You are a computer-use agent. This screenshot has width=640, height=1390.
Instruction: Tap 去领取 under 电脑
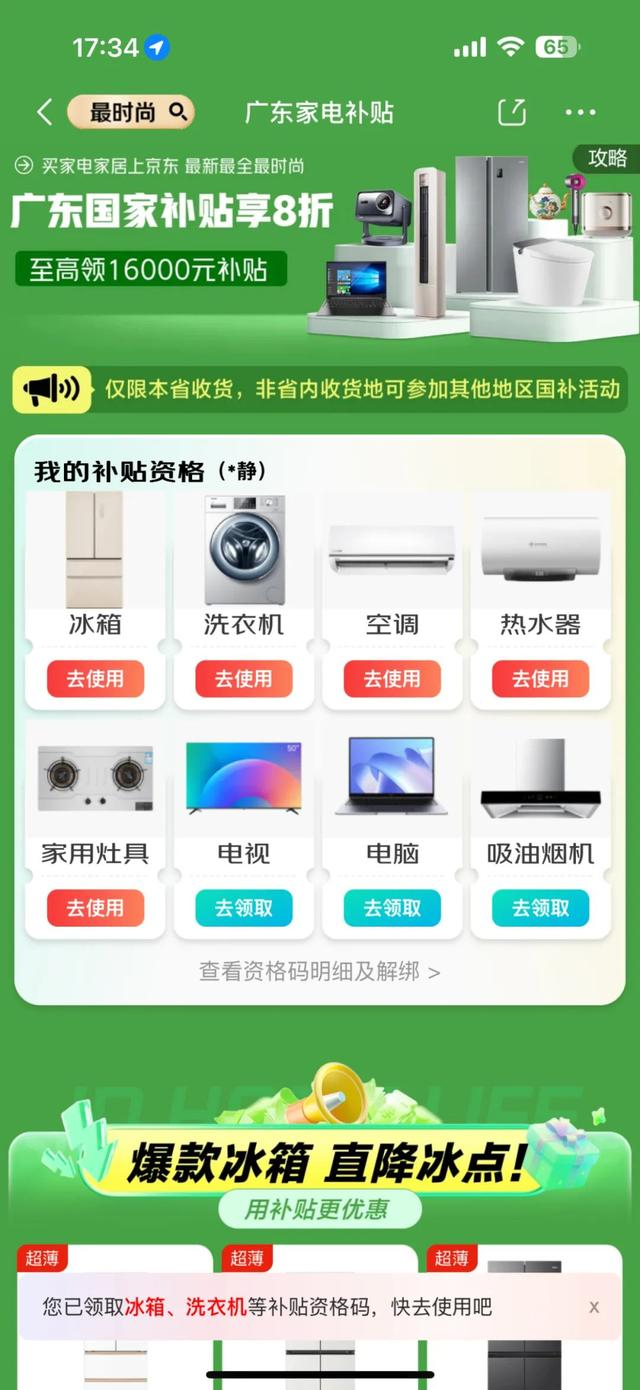pyautogui.click(x=392, y=908)
